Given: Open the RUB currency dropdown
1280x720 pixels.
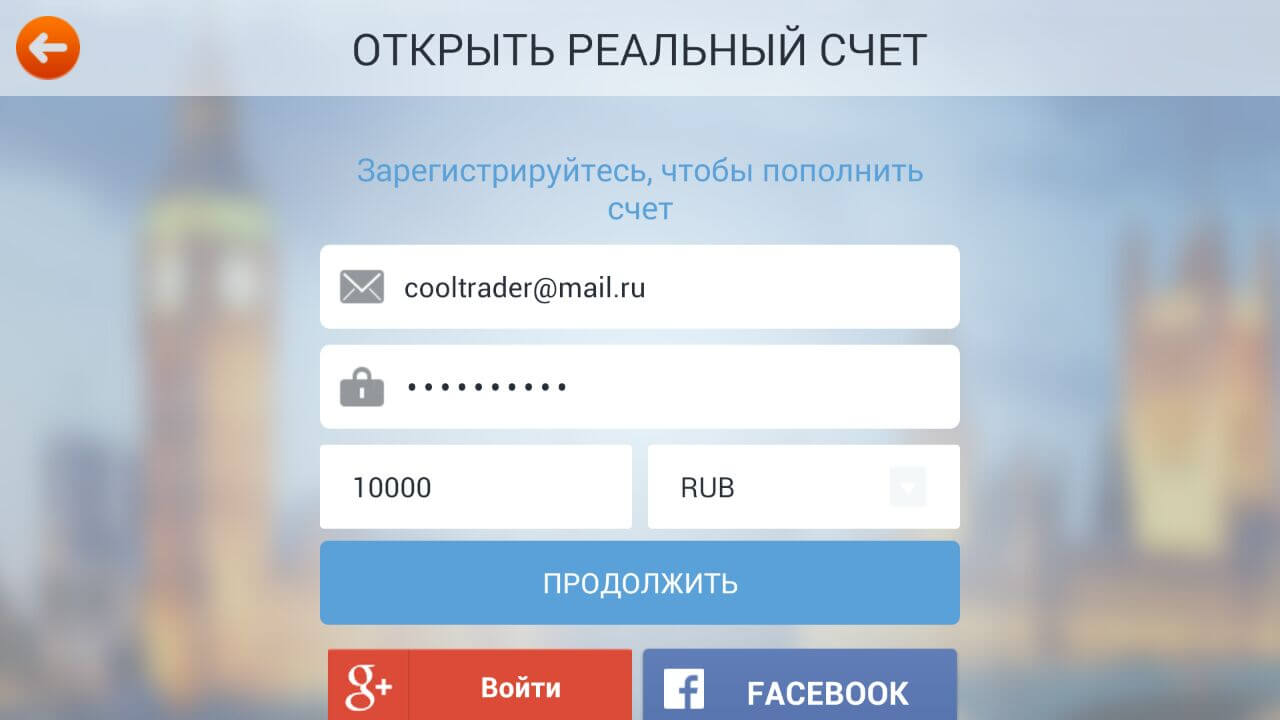Looking at the screenshot, I should (x=804, y=487).
